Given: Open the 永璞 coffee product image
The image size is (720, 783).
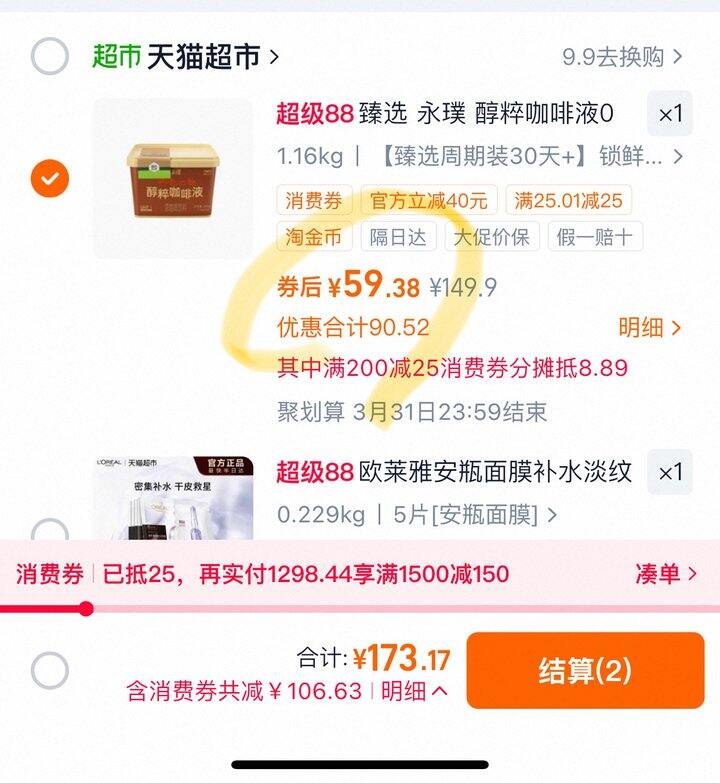Looking at the screenshot, I should pos(173,178).
